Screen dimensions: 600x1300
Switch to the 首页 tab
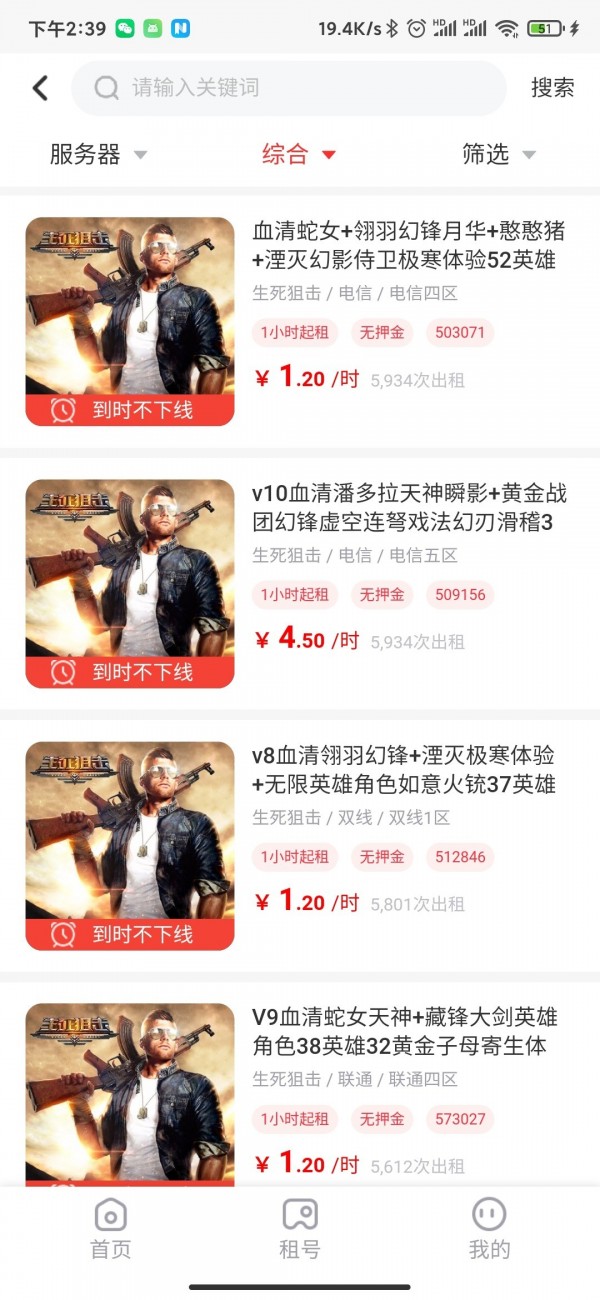(x=110, y=1228)
